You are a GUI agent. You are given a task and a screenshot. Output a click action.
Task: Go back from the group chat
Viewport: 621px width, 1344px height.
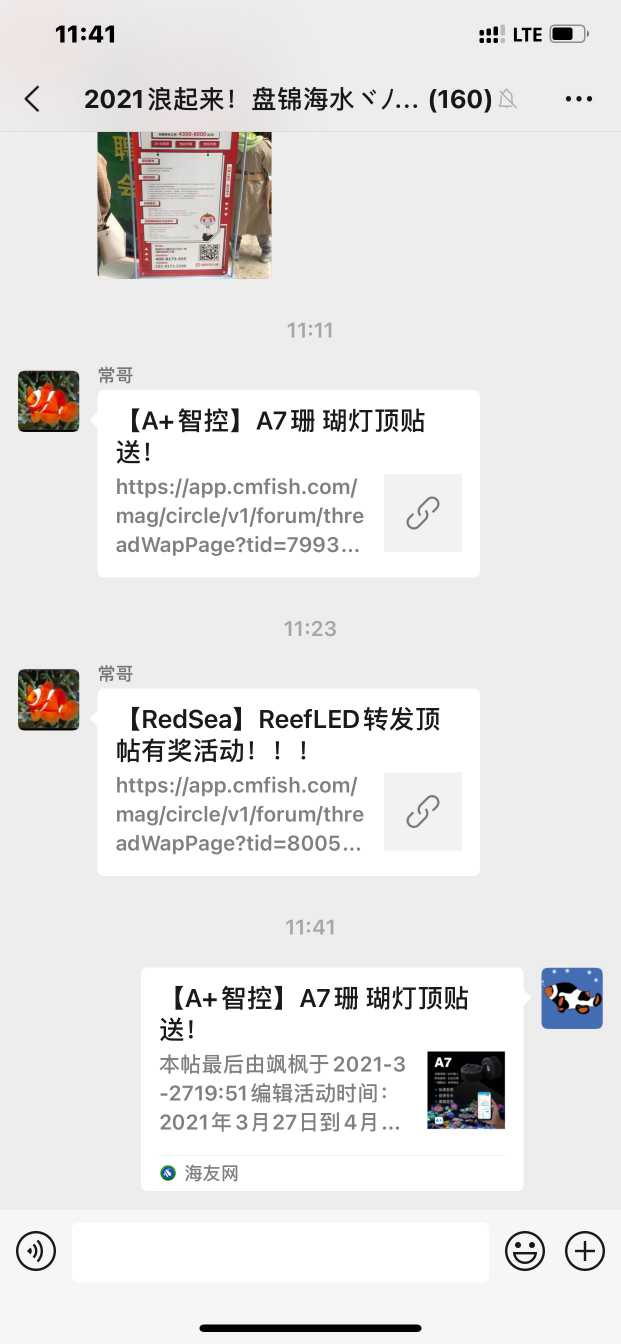click(32, 99)
